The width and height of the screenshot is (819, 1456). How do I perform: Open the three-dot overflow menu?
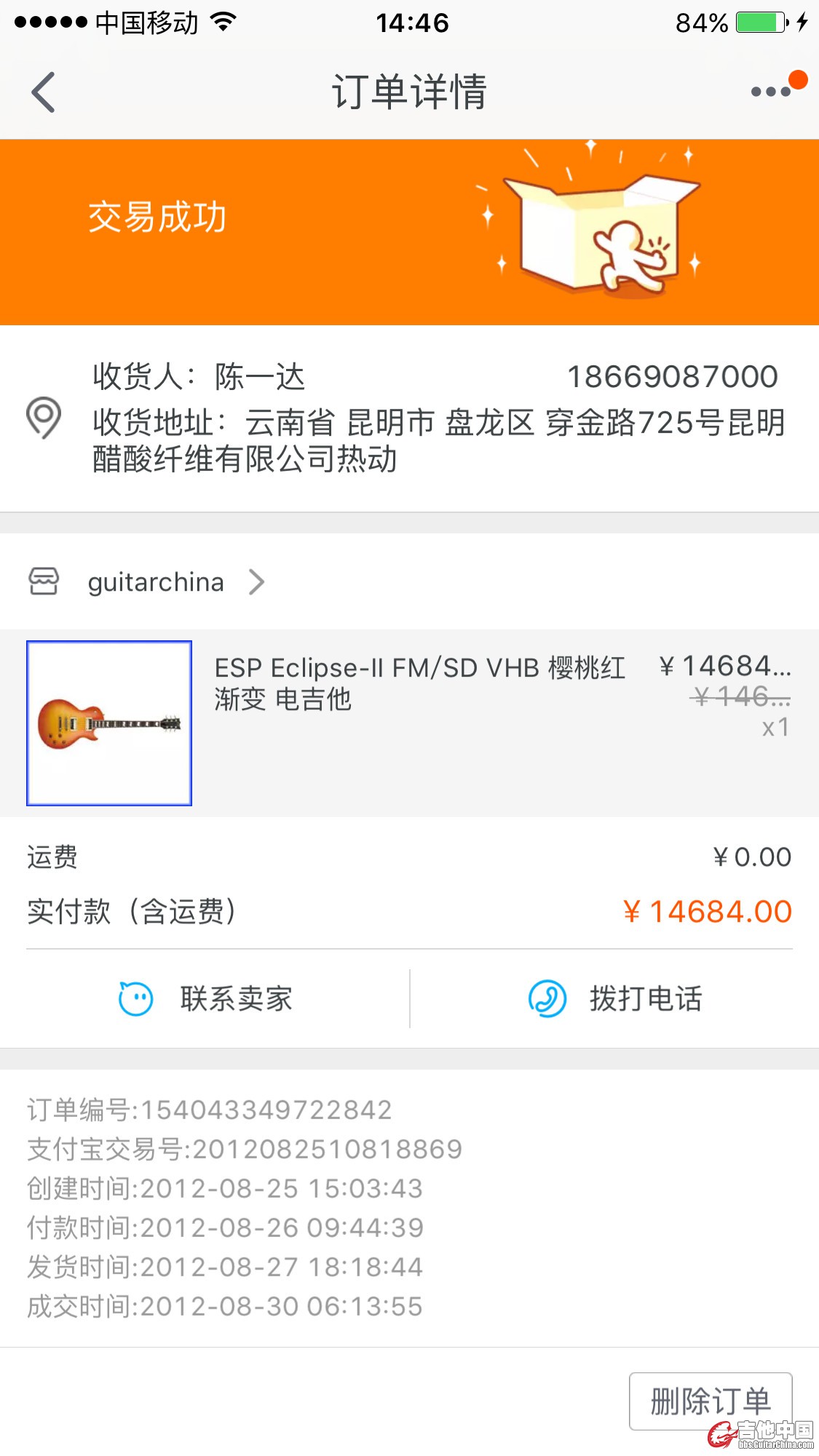pos(771,92)
